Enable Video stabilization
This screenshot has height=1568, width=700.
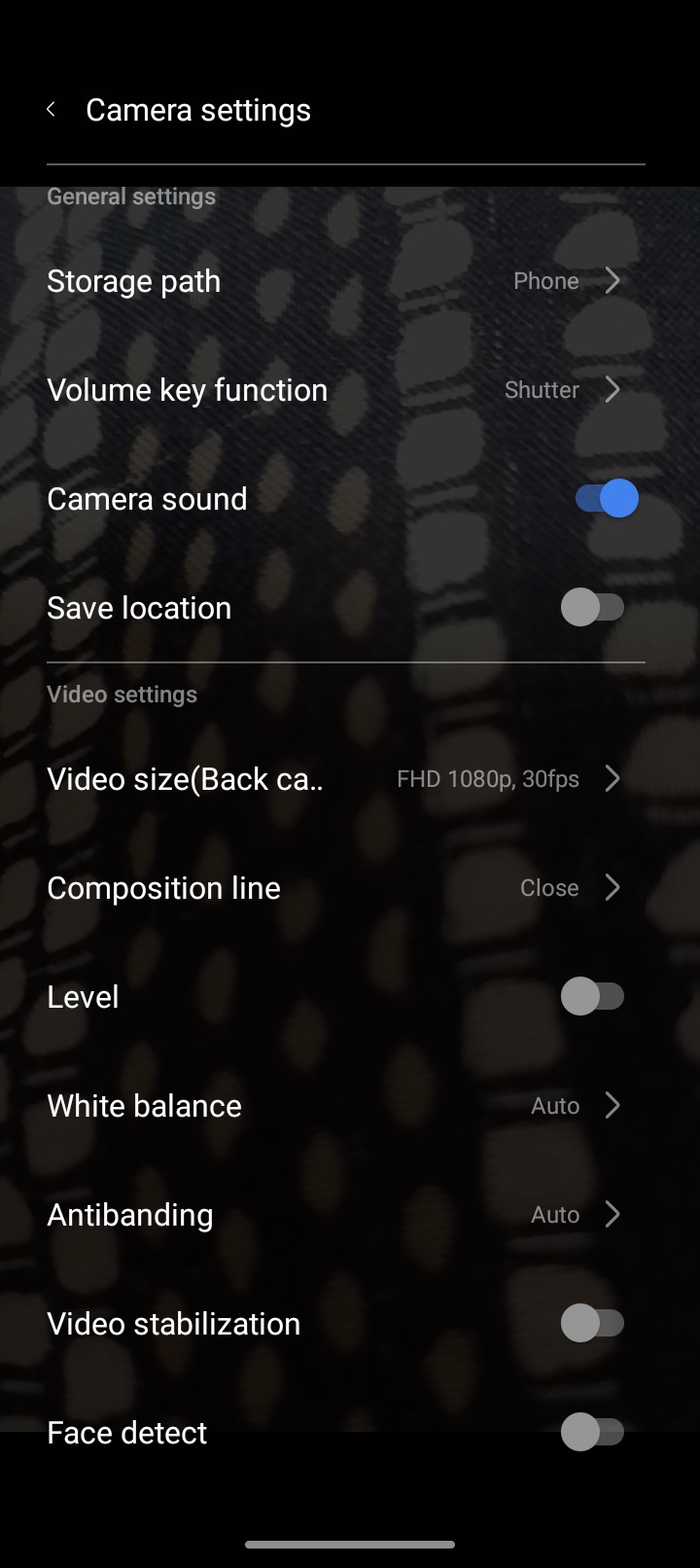pos(593,1324)
